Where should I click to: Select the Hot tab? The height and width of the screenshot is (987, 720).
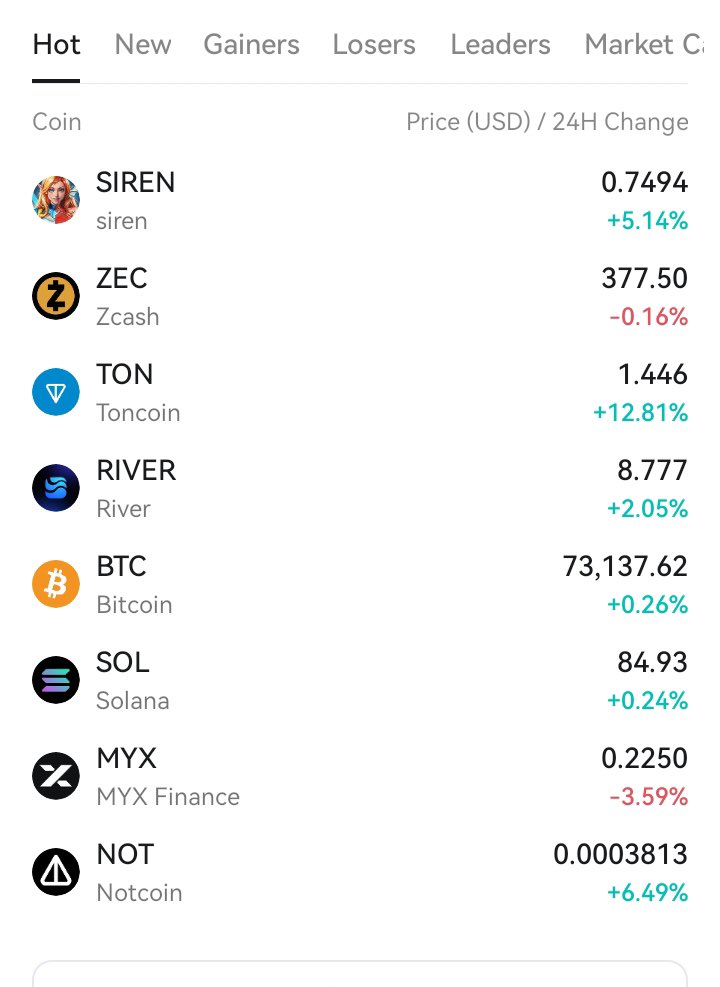click(56, 45)
